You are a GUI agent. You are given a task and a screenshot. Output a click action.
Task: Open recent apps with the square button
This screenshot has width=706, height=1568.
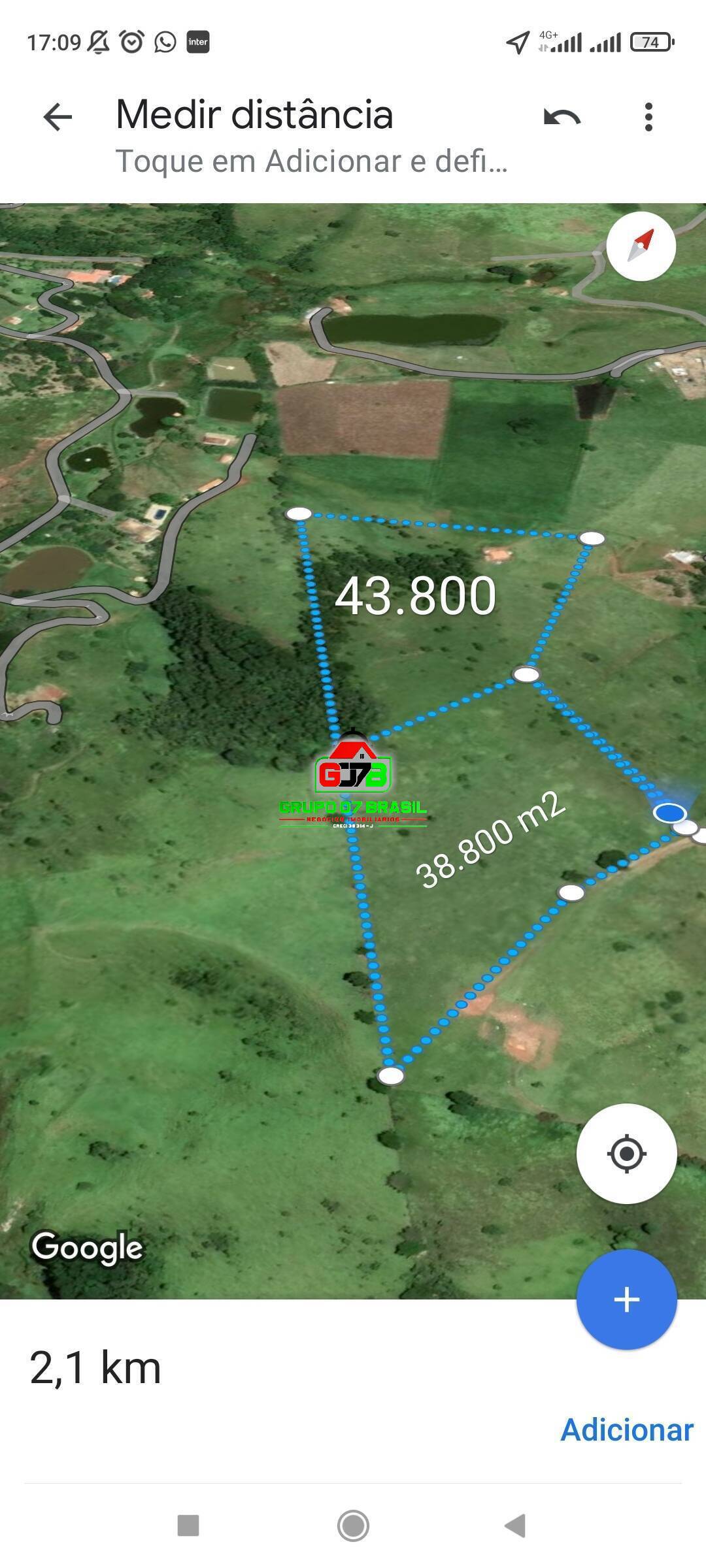[188, 1526]
